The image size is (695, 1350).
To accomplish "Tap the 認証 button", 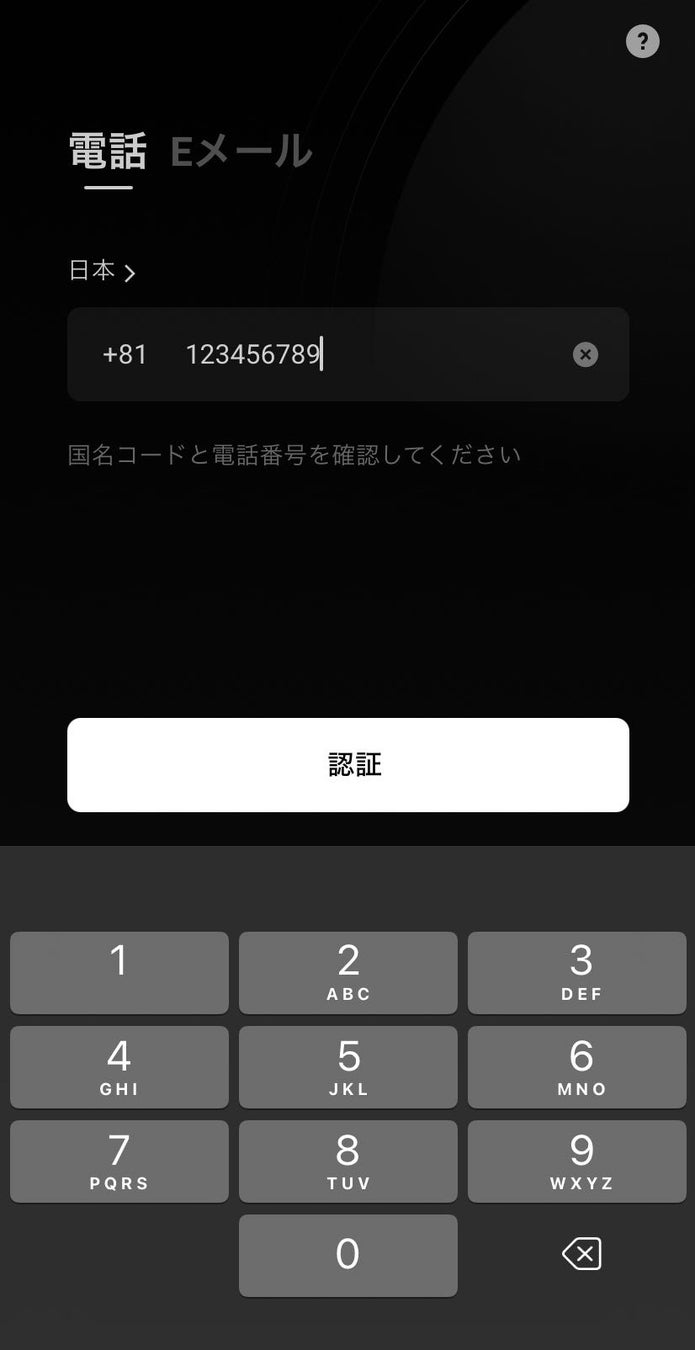I will 348,765.
